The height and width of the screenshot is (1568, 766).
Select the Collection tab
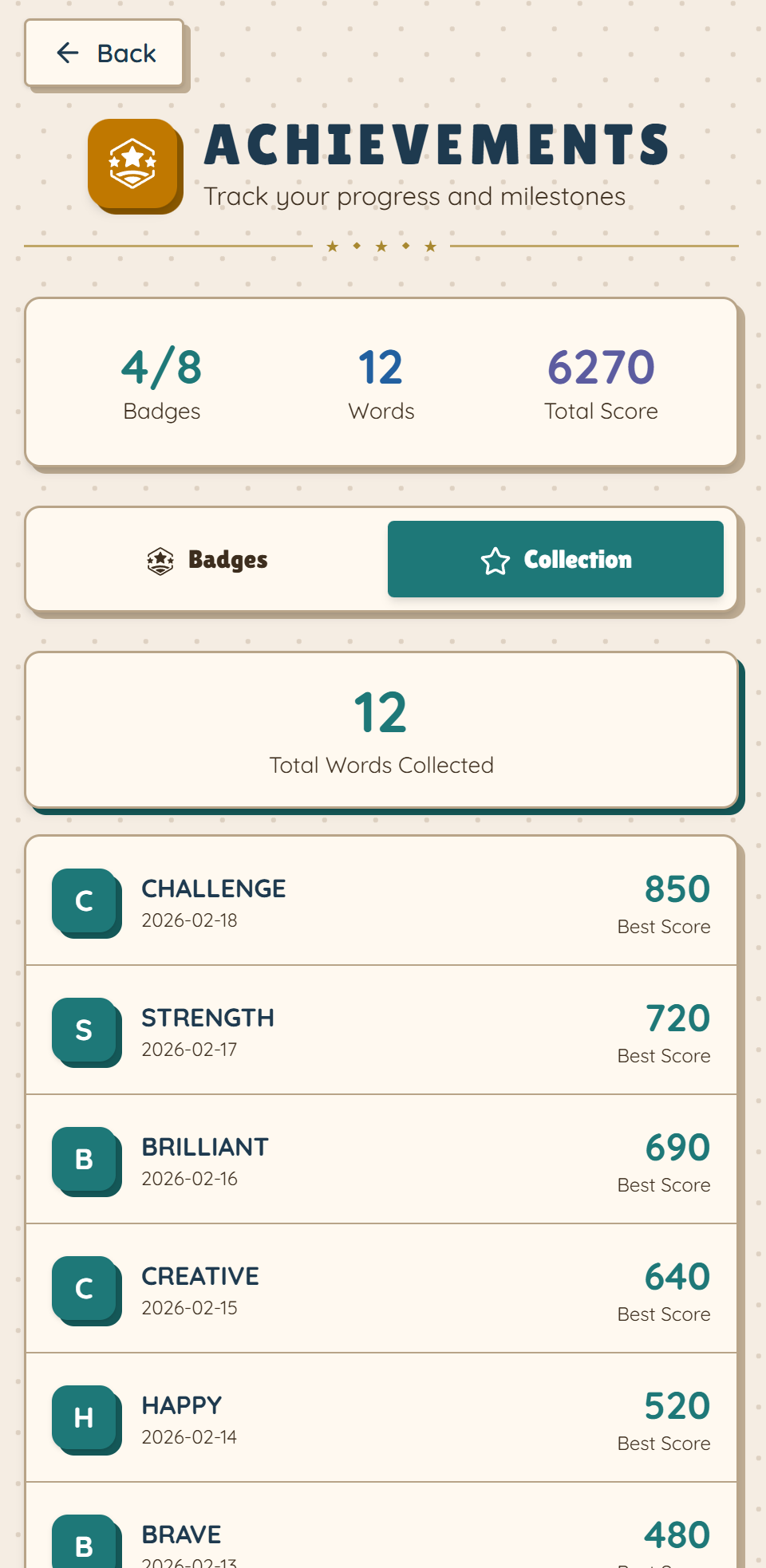555,560
